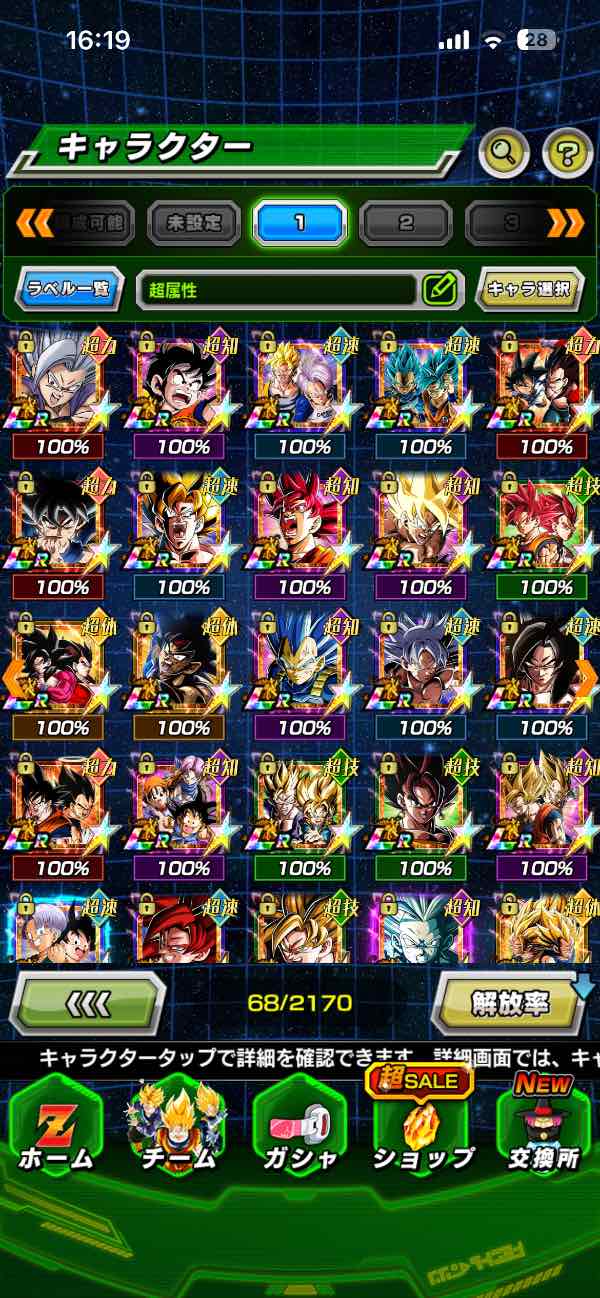Edit the 超属性 label name
Screen dimensions: 600x1298
(x=439, y=290)
